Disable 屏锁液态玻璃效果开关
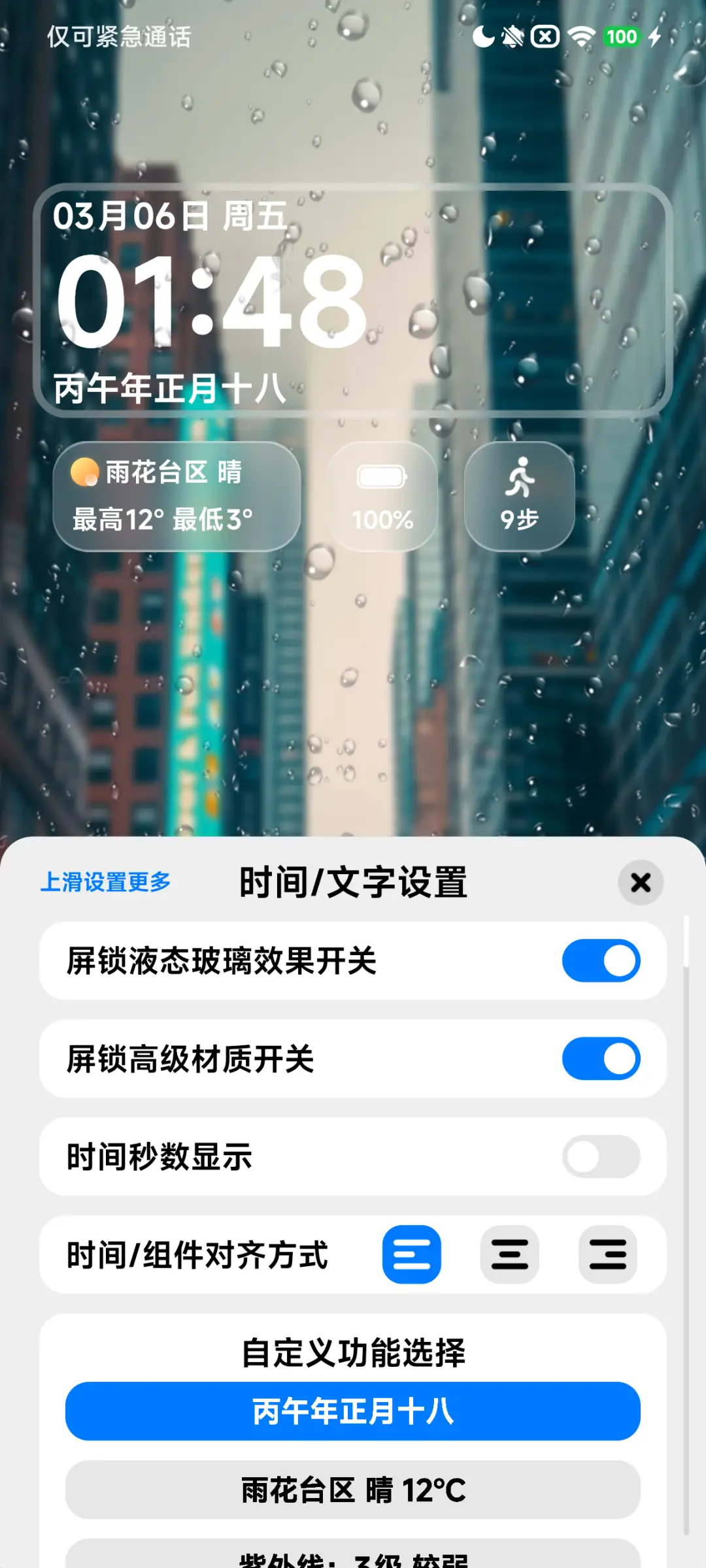Screen dimensions: 706x1568 600,961
